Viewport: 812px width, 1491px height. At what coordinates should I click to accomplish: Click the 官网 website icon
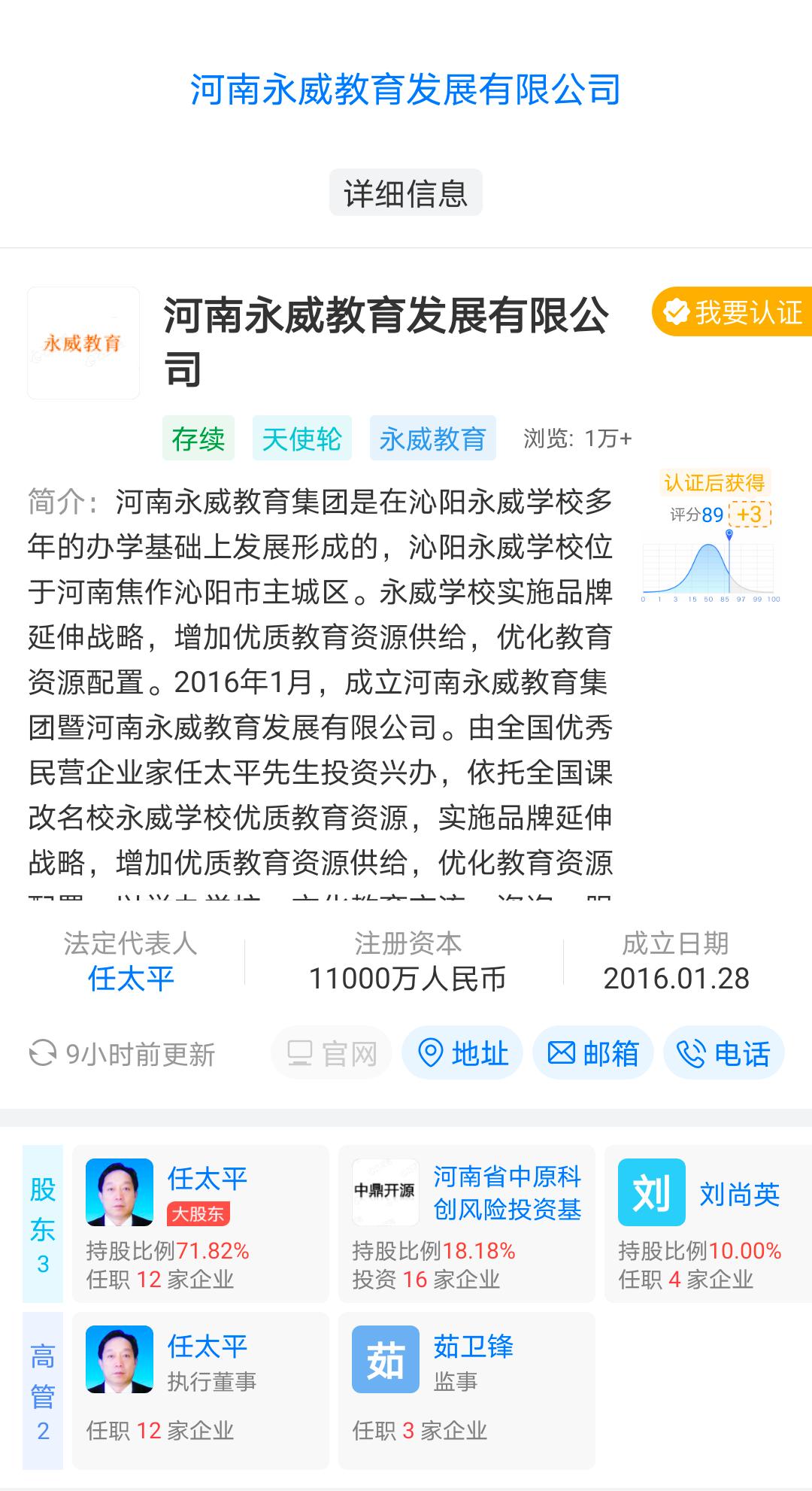click(298, 1053)
